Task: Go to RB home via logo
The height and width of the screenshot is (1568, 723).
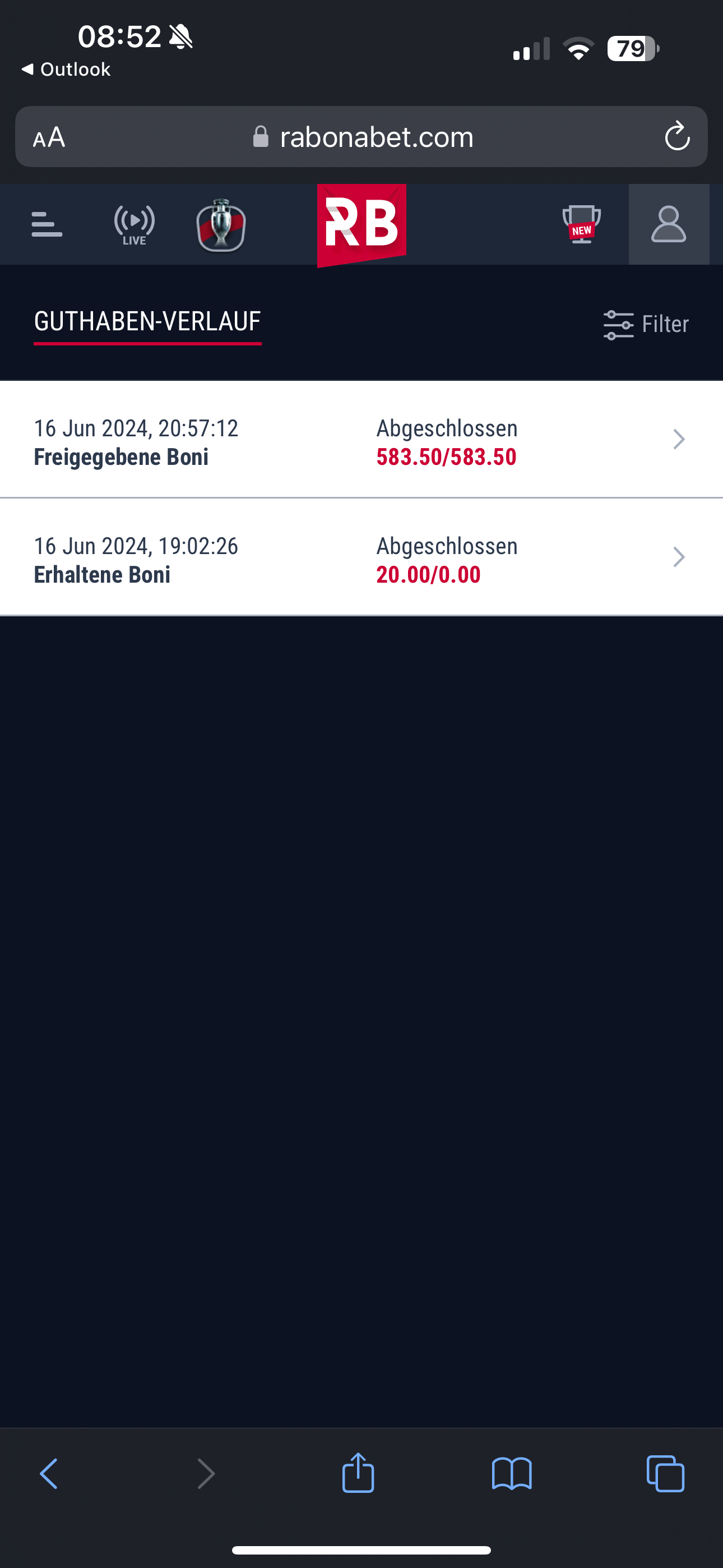Action: (361, 225)
